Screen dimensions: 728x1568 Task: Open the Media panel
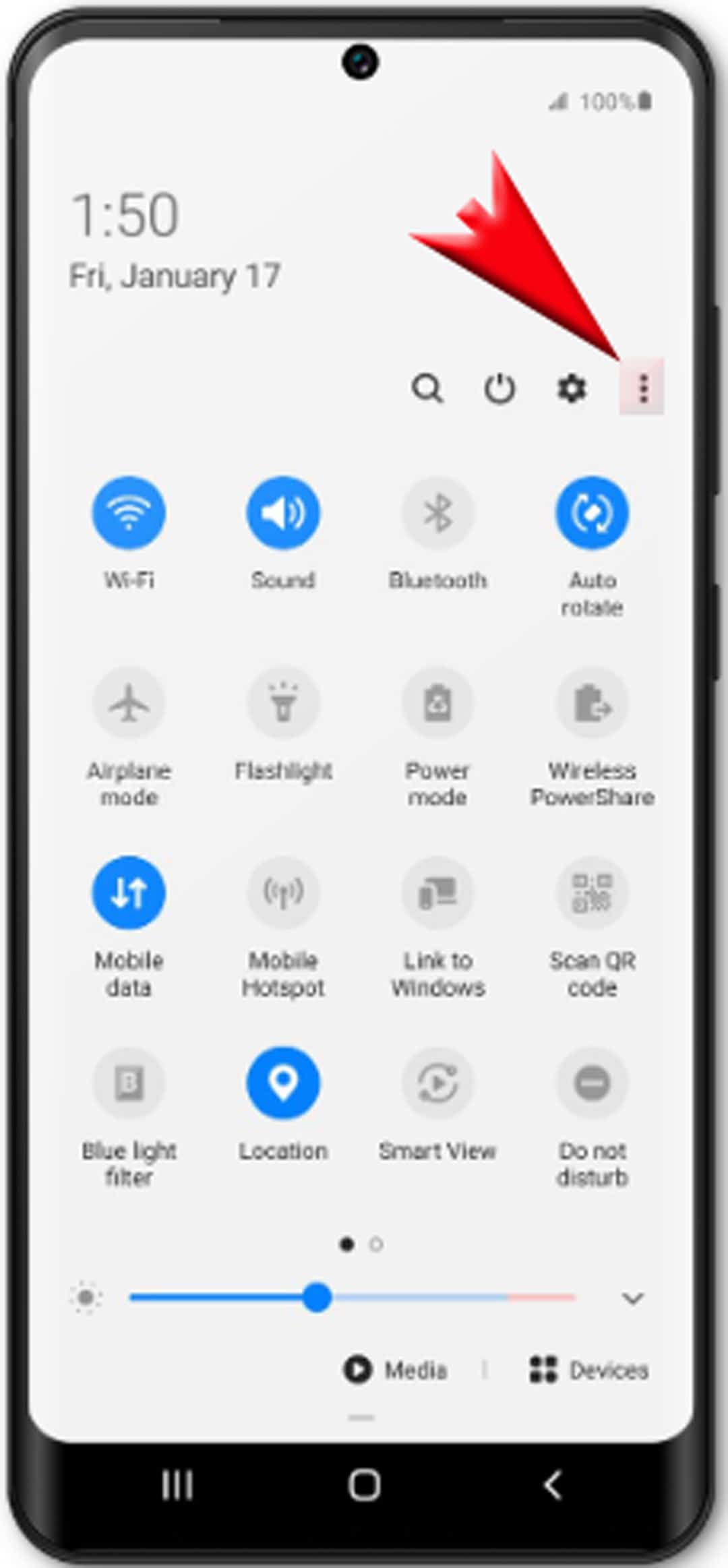click(x=396, y=1370)
